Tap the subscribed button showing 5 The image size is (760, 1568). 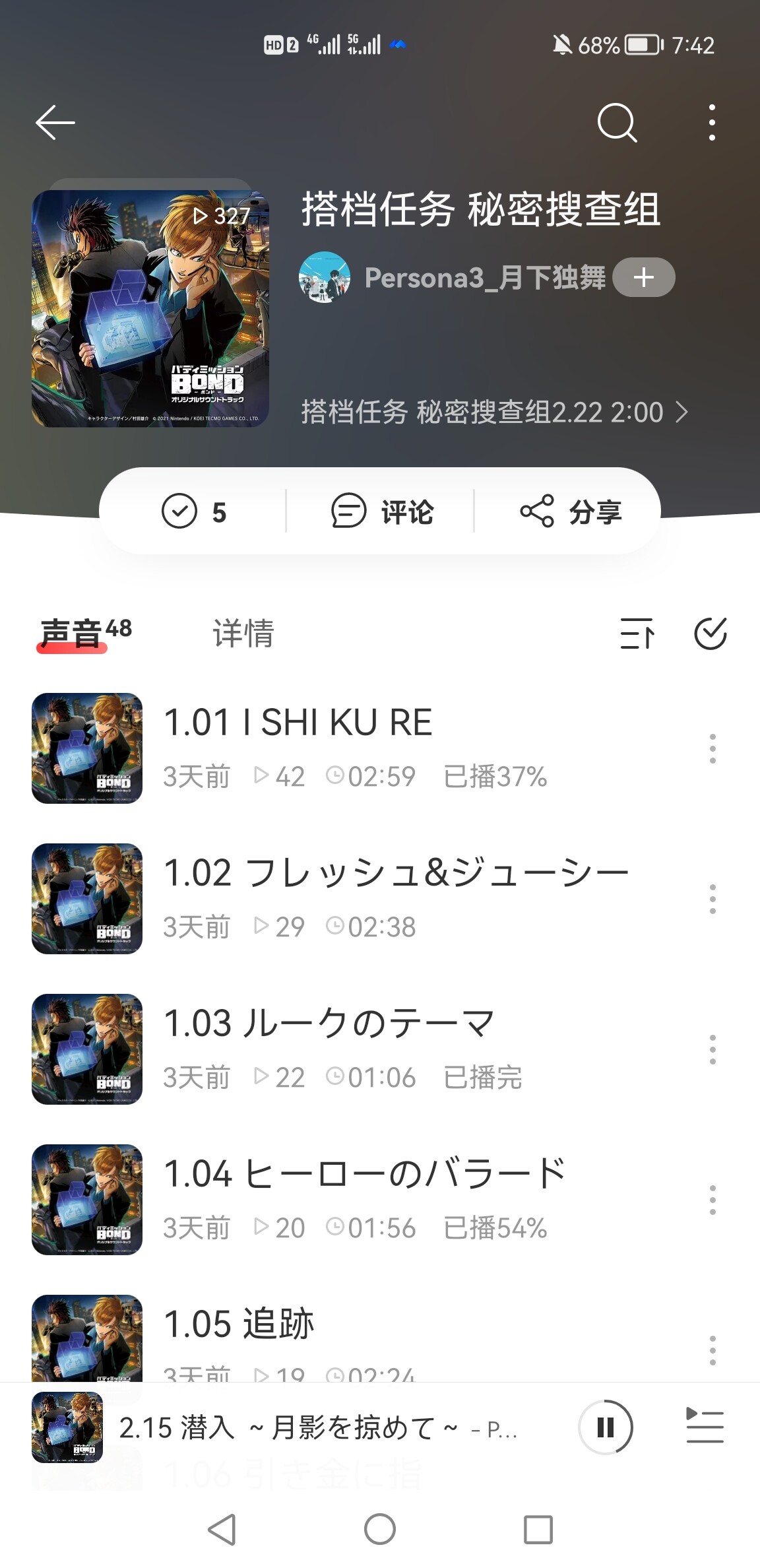click(194, 512)
